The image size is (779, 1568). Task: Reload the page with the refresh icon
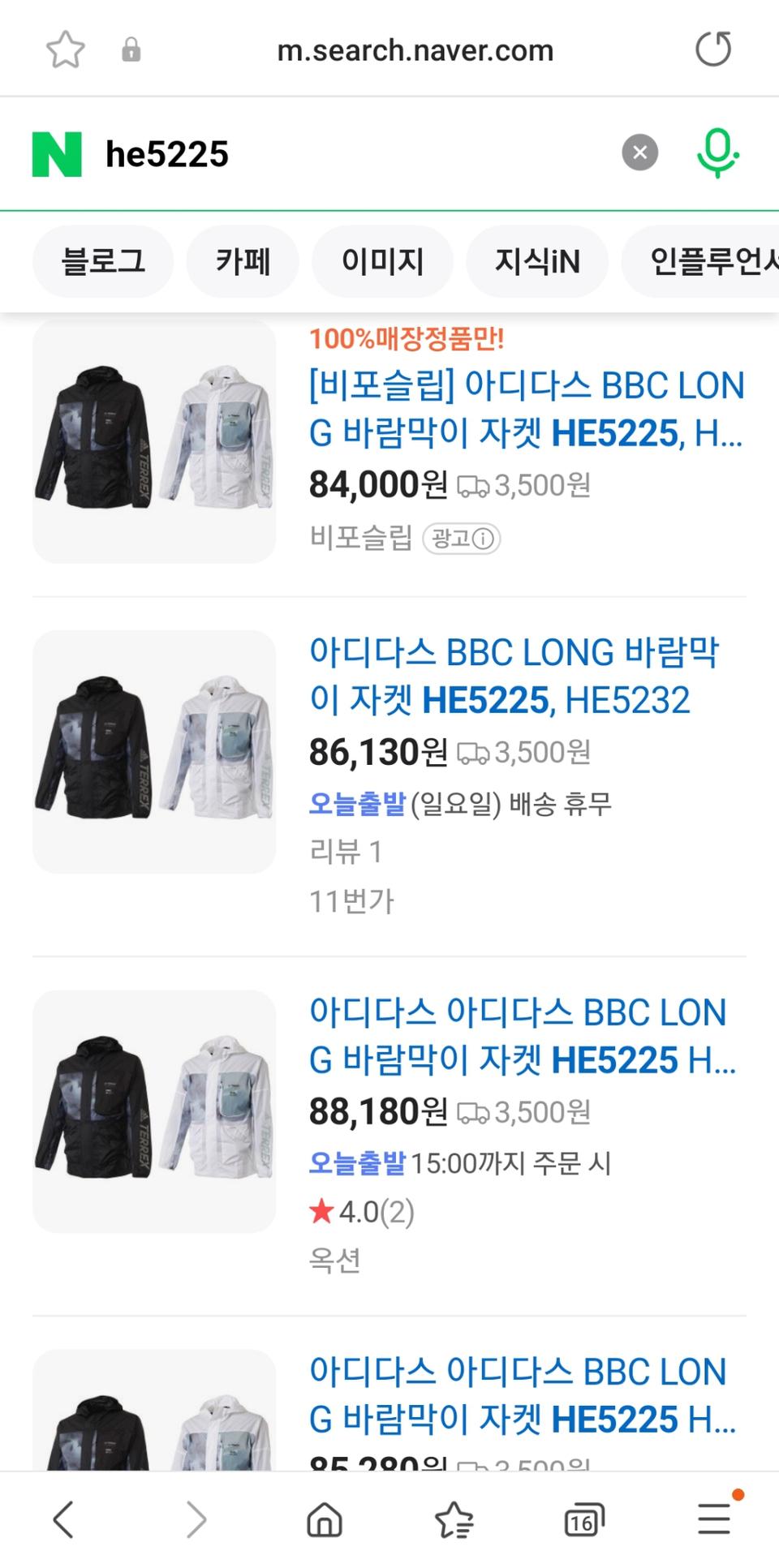(x=712, y=47)
